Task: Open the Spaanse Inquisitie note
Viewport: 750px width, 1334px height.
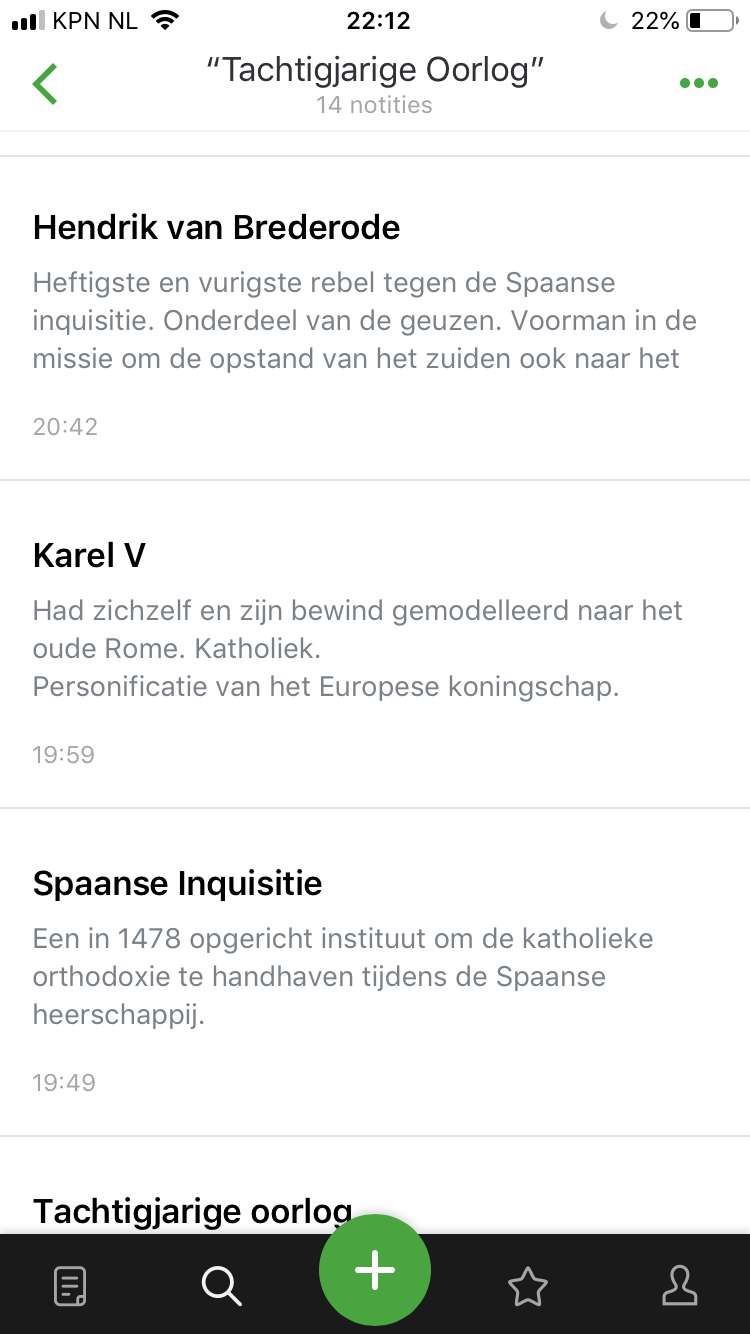Action: (x=375, y=973)
